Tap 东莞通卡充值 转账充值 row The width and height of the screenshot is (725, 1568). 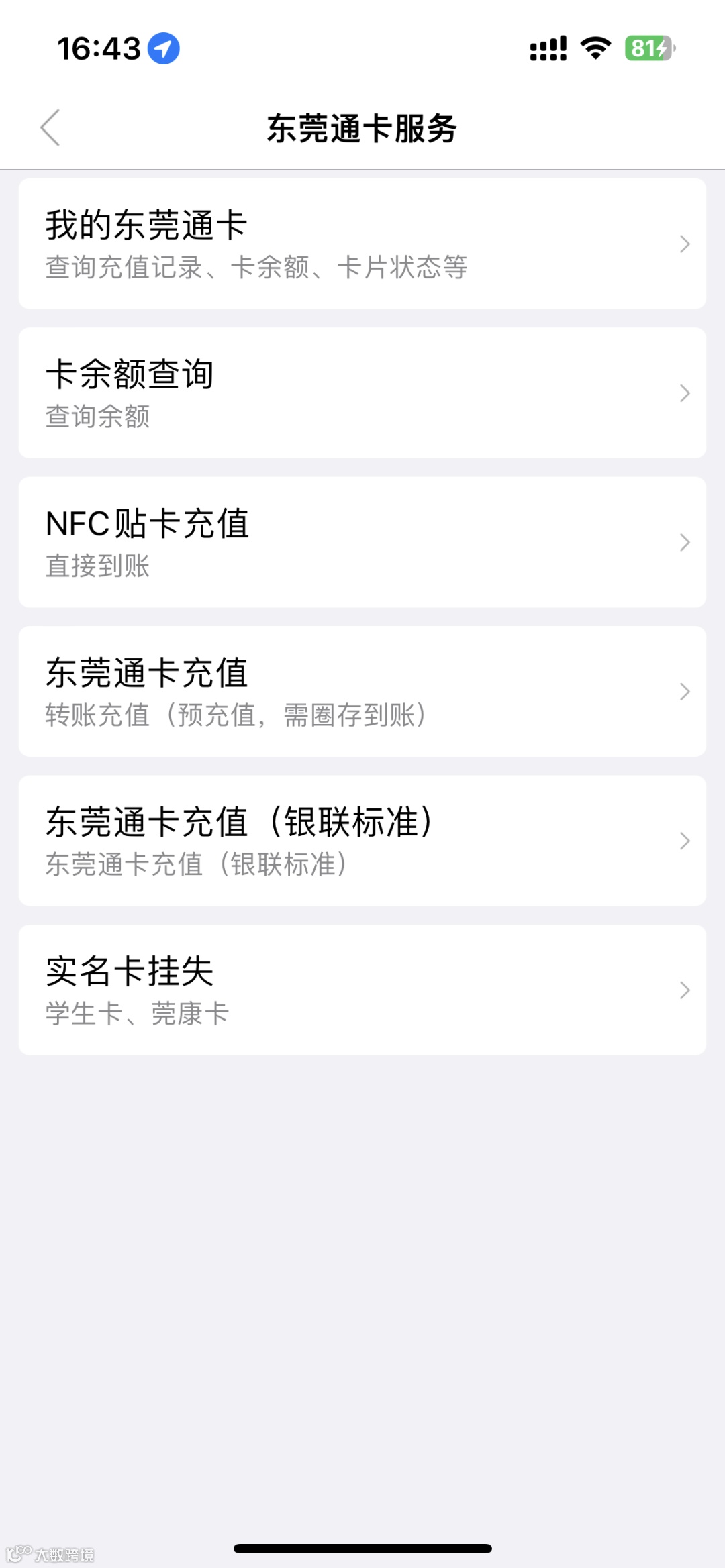pos(362,692)
